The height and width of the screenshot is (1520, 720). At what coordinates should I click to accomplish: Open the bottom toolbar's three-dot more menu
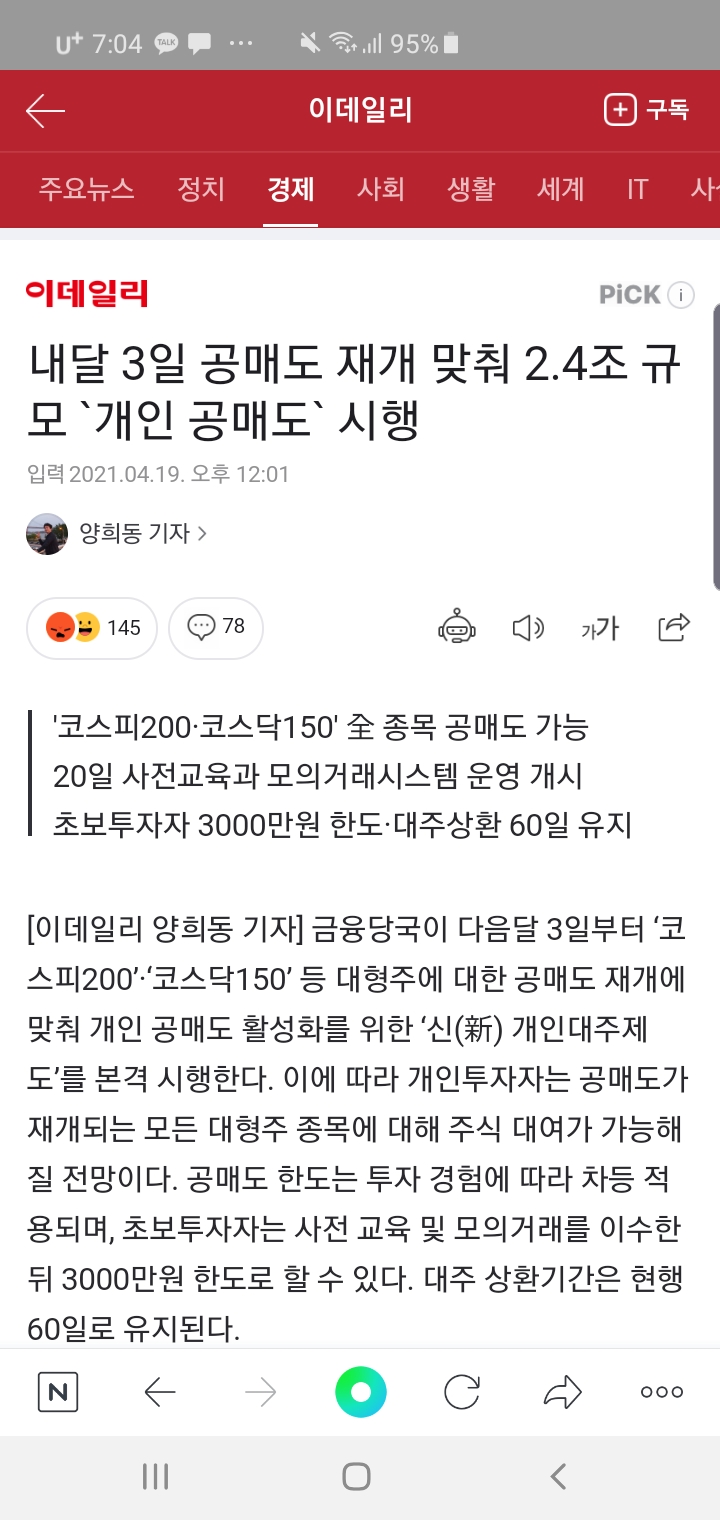click(x=662, y=1392)
